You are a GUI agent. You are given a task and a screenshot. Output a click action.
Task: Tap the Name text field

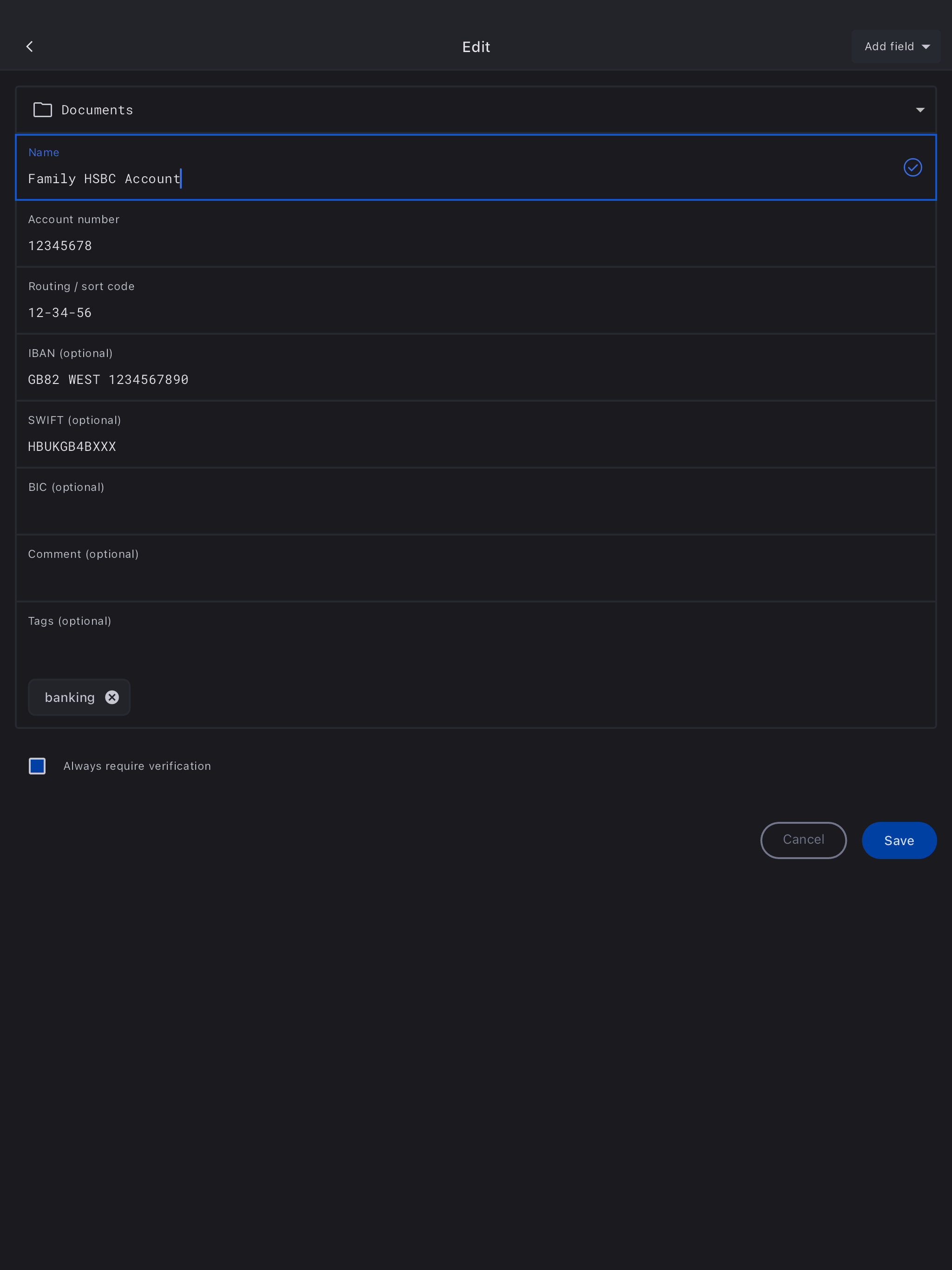tap(402, 179)
